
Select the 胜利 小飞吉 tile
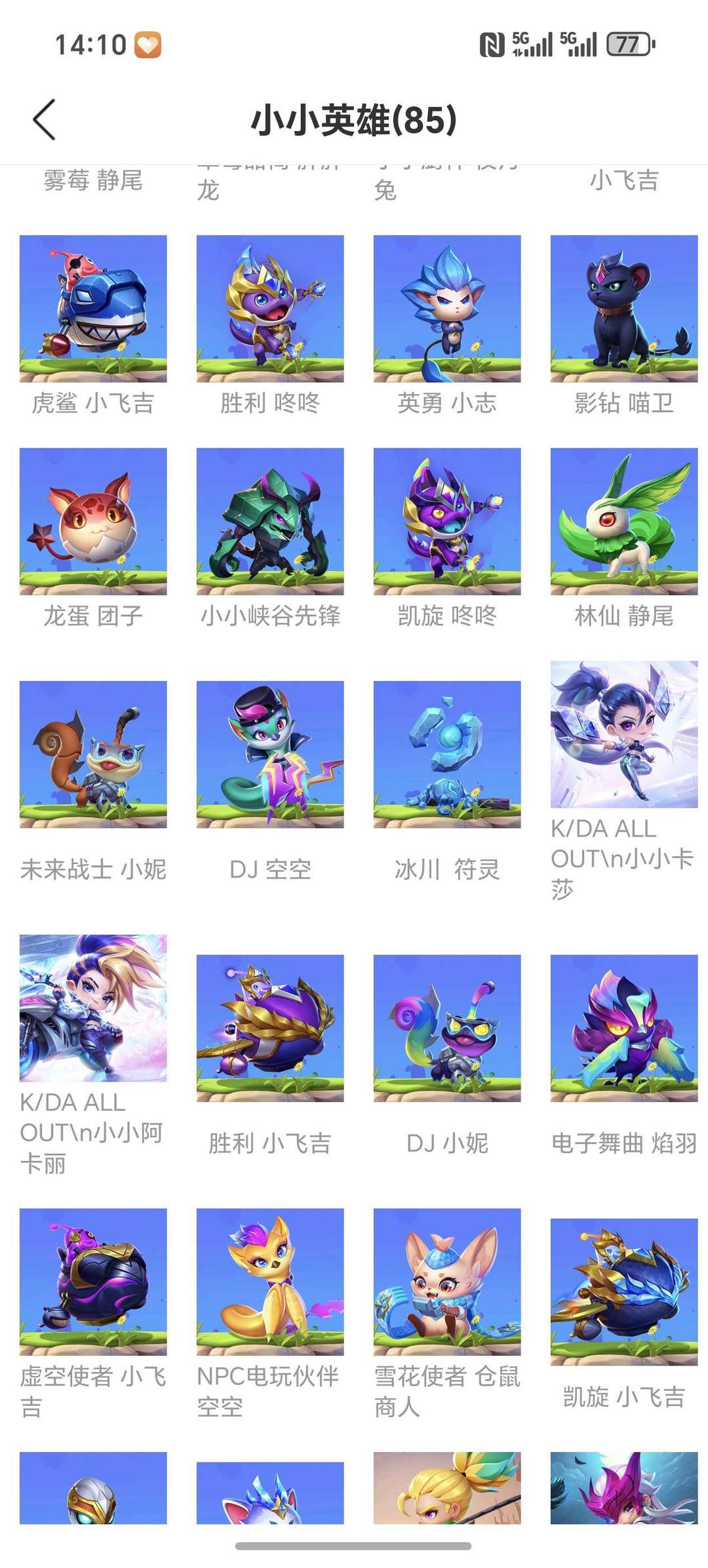click(x=270, y=1028)
